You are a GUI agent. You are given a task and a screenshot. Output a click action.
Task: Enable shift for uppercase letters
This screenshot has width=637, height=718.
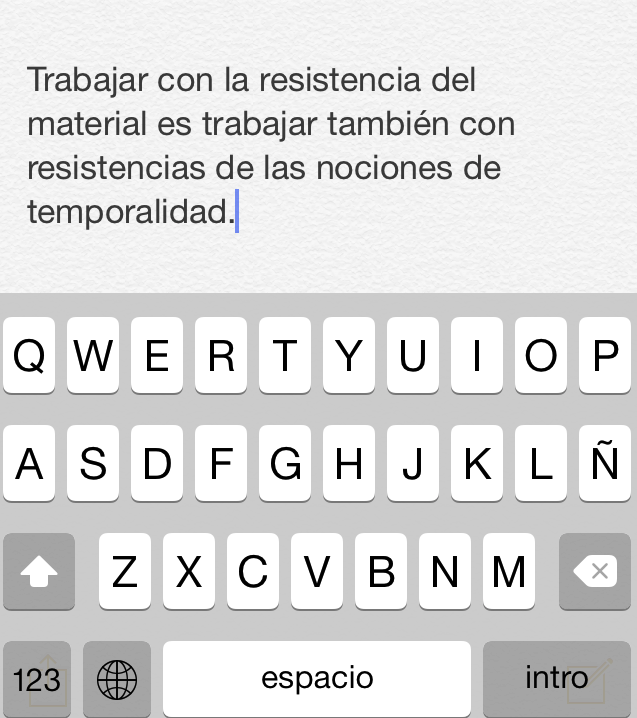(39, 572)
